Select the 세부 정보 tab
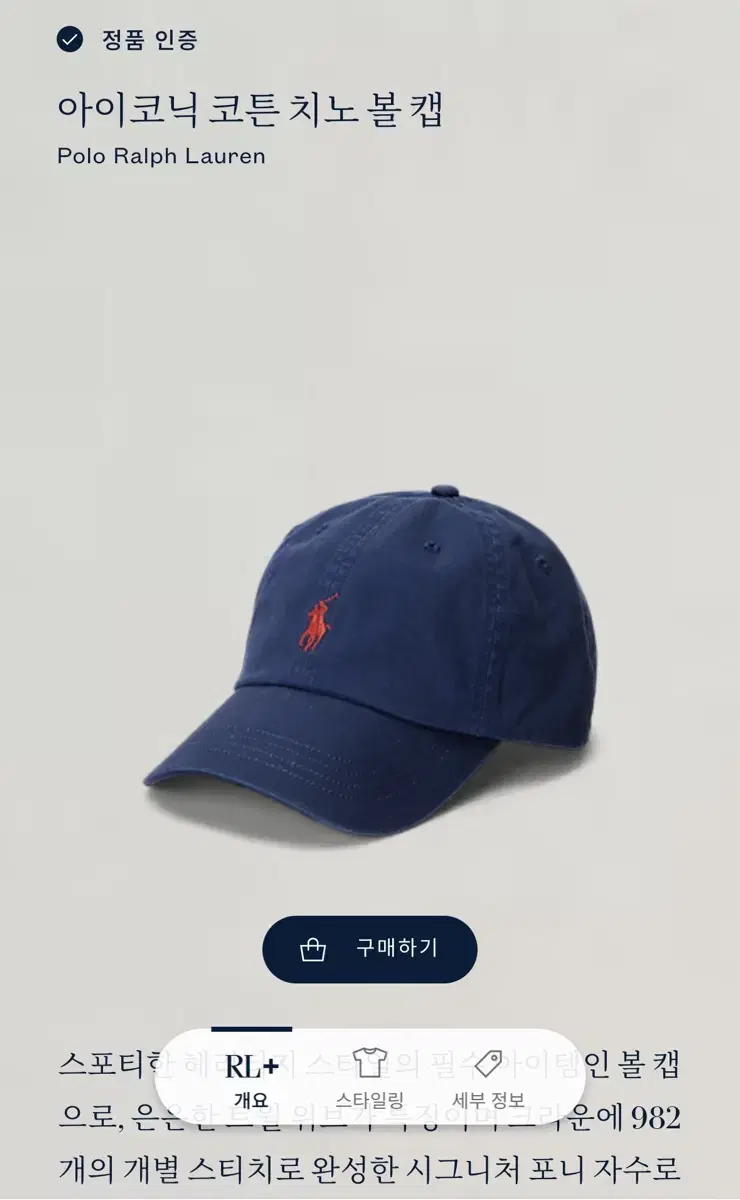 click(489, 1082)
